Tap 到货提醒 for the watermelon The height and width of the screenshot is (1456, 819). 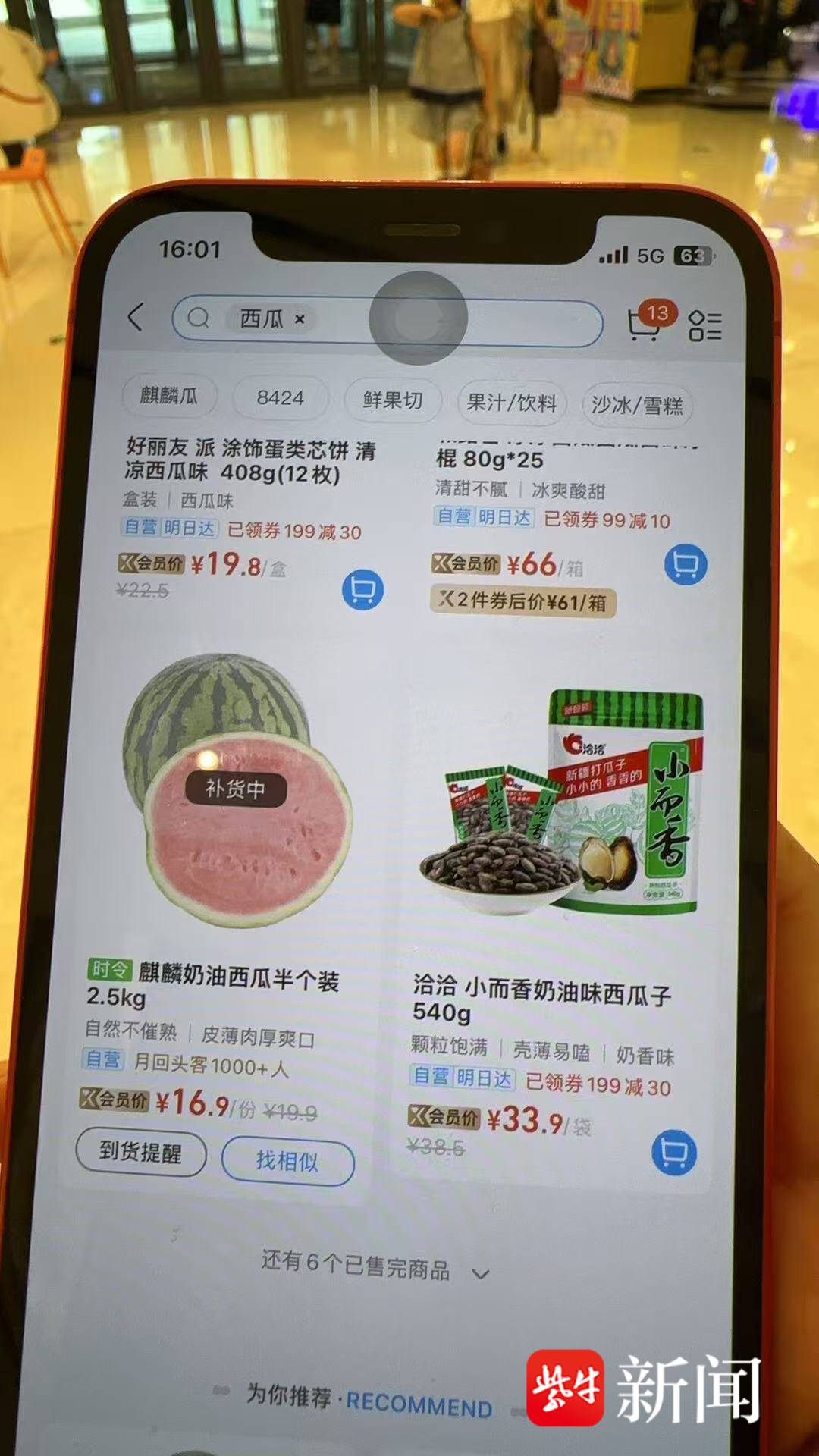pyautogui.click(x=140, y=1153)
